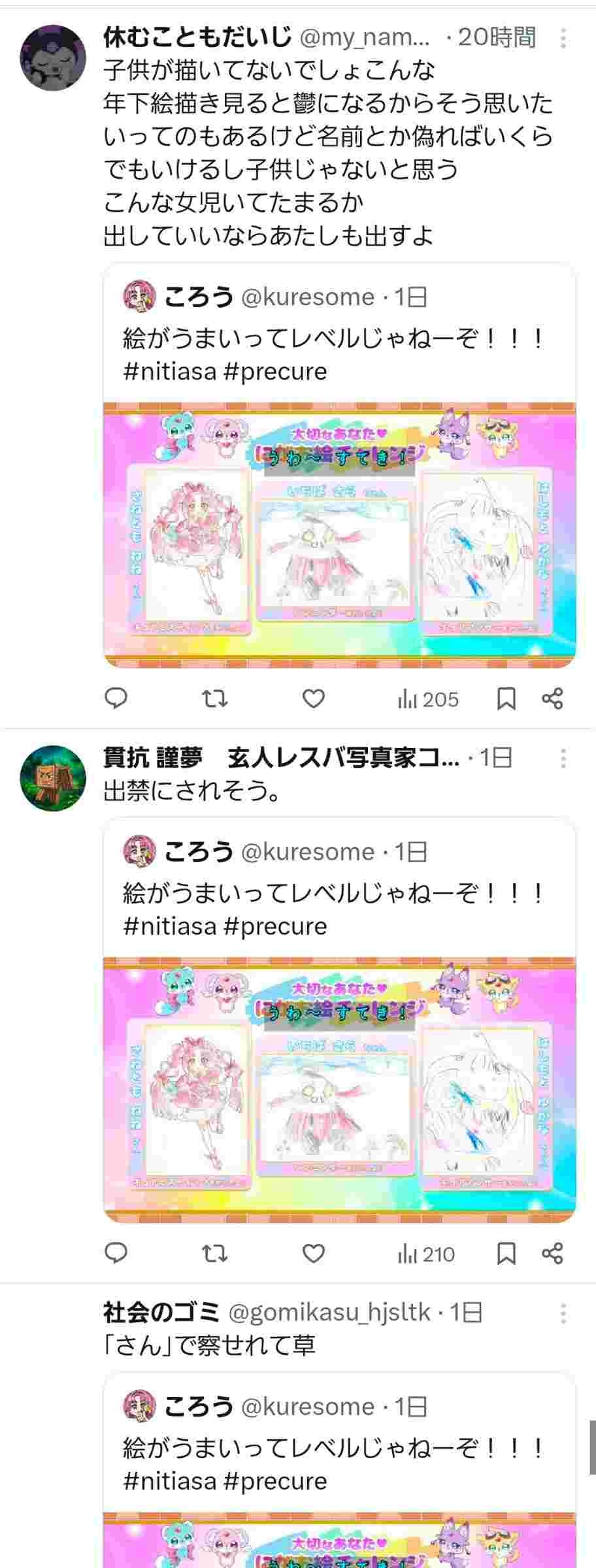Open overflow menu on 貫抗 謹夢's post

coord(563,759)
